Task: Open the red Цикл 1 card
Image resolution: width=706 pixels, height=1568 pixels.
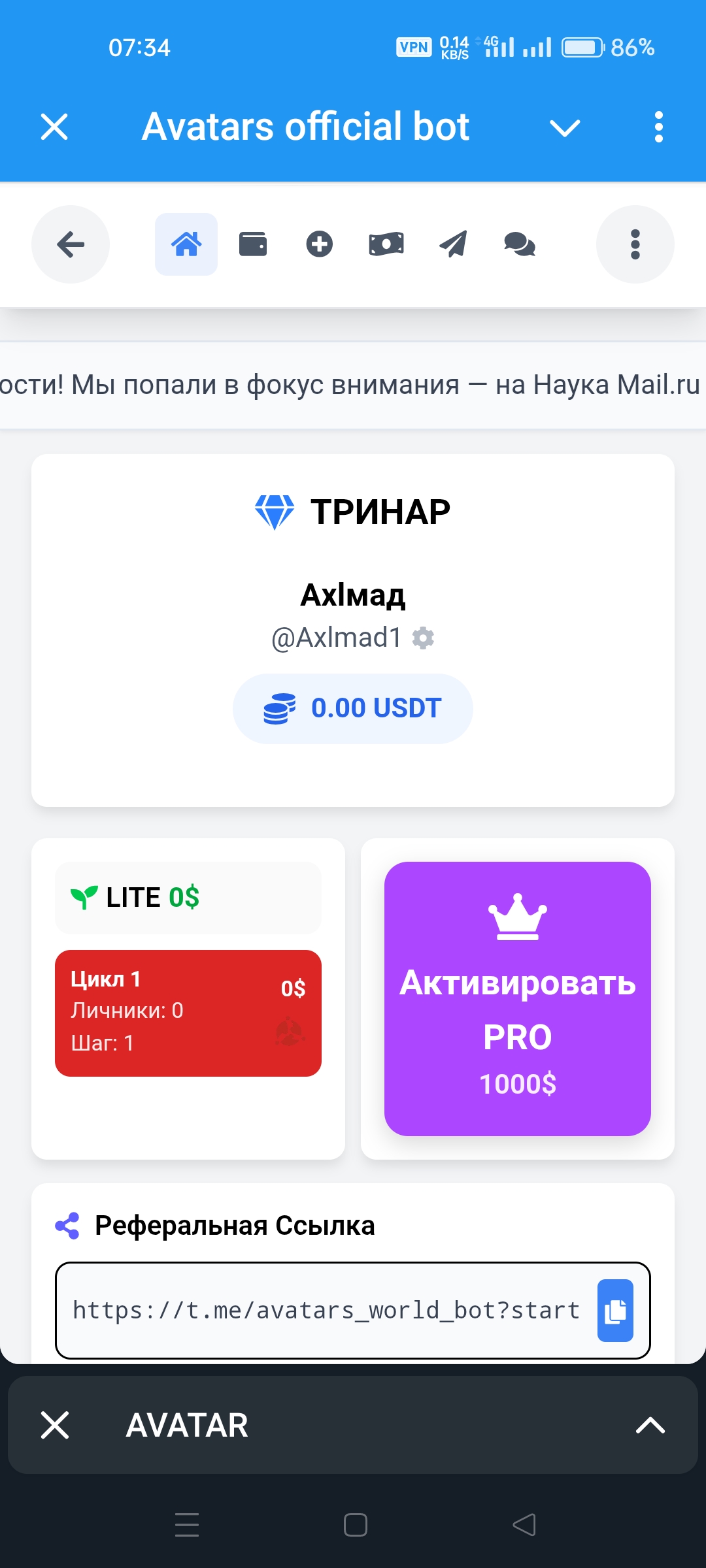Action: point(188,1013)
